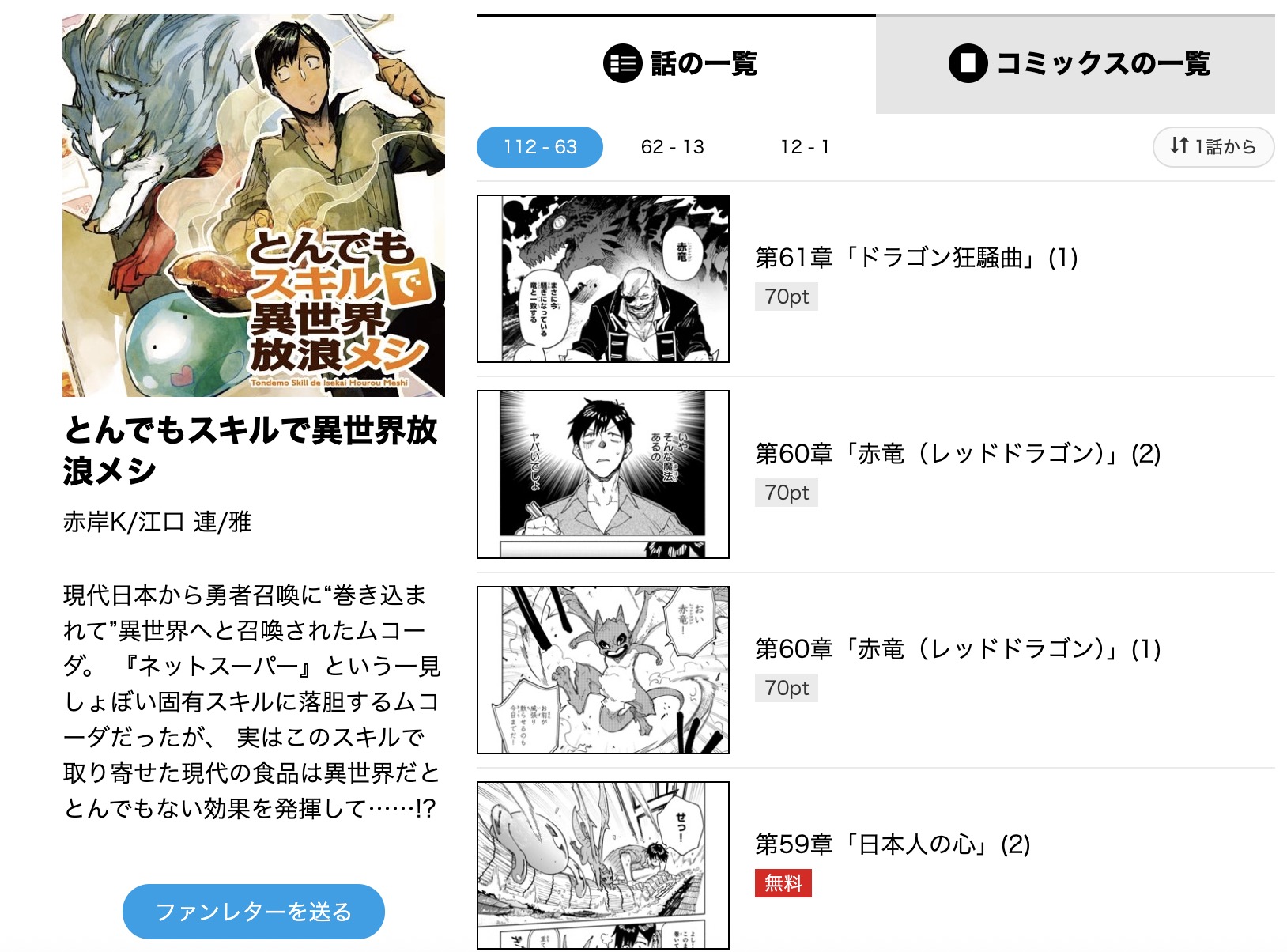1287x952 pixels.
Task: Read free chapter 第59章「日本人の心」(2)
Action: (x=892, y=844)
